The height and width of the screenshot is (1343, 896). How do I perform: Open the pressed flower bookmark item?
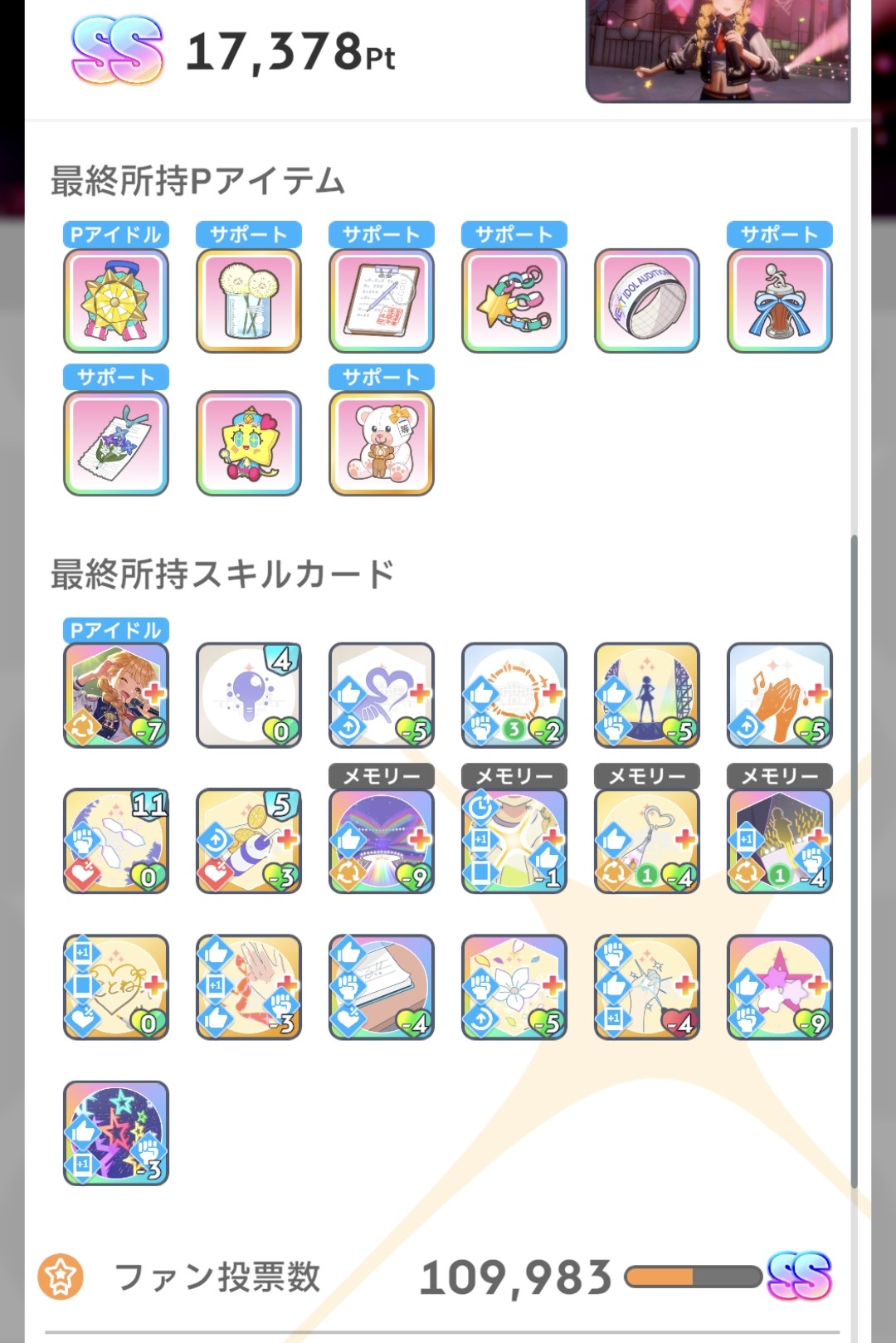tap(116, 443)
